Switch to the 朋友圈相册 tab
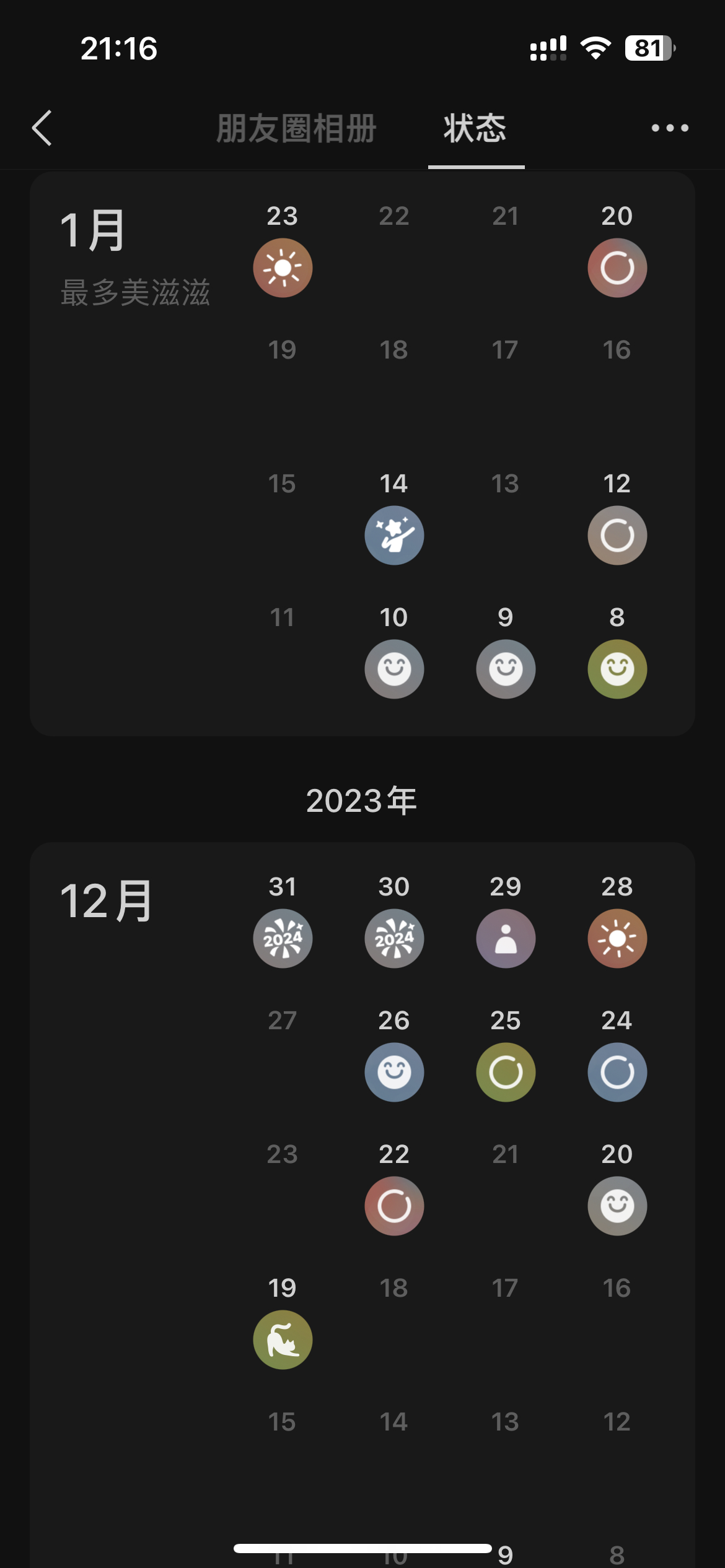Image resolution: width=725 pixels, height=1568 pixels. coord(296,129)
